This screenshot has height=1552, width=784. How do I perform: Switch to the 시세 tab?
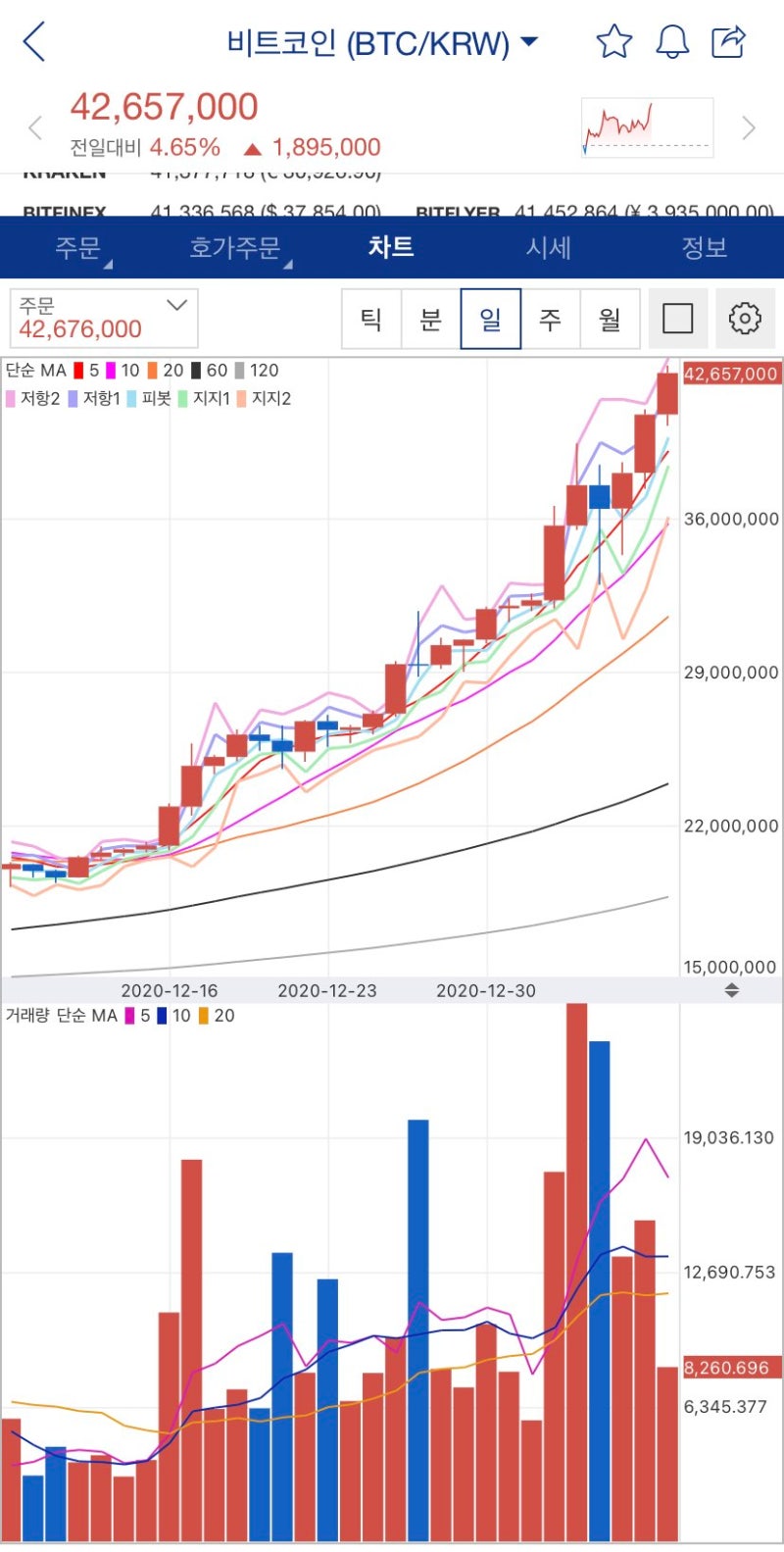[x=547, y=248]
